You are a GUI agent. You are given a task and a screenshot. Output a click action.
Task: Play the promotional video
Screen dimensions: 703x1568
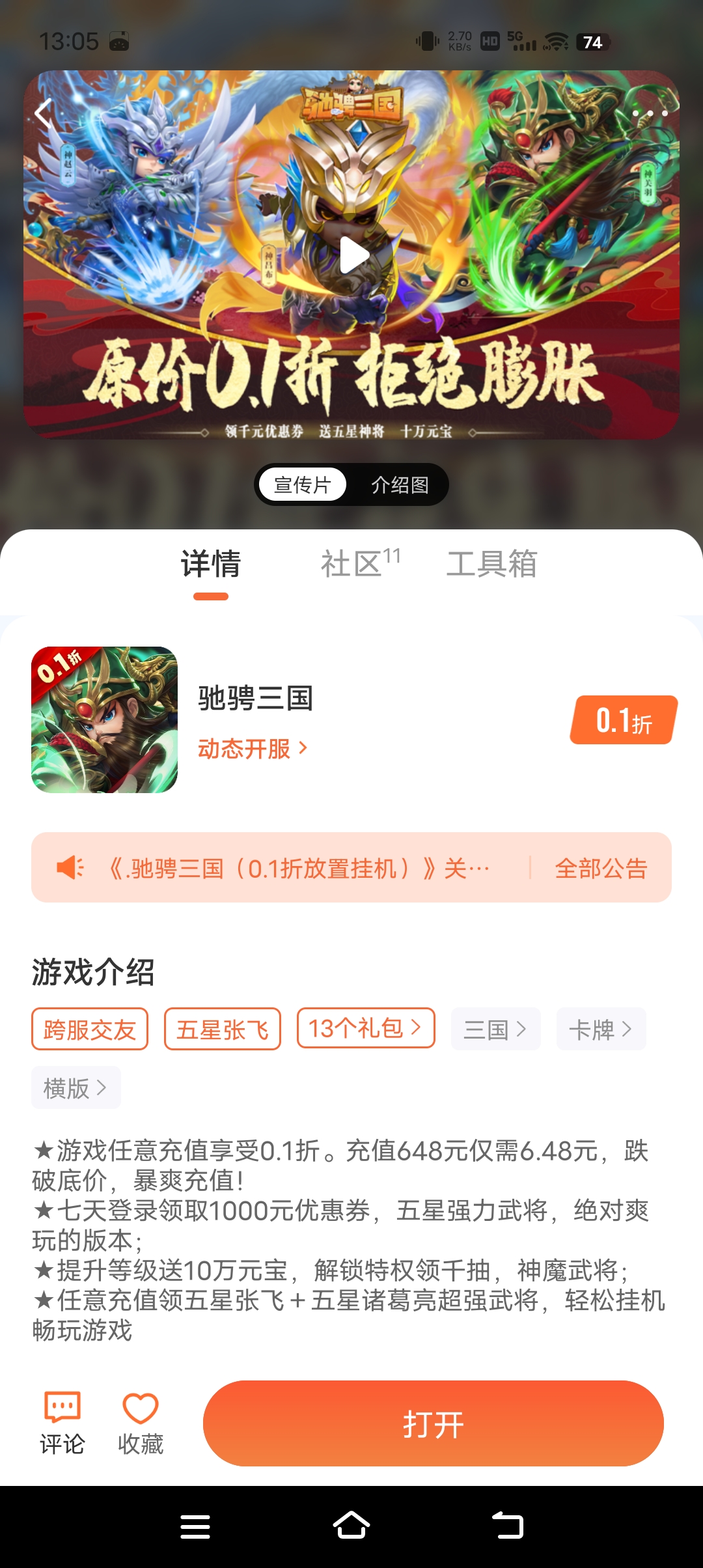353,255
